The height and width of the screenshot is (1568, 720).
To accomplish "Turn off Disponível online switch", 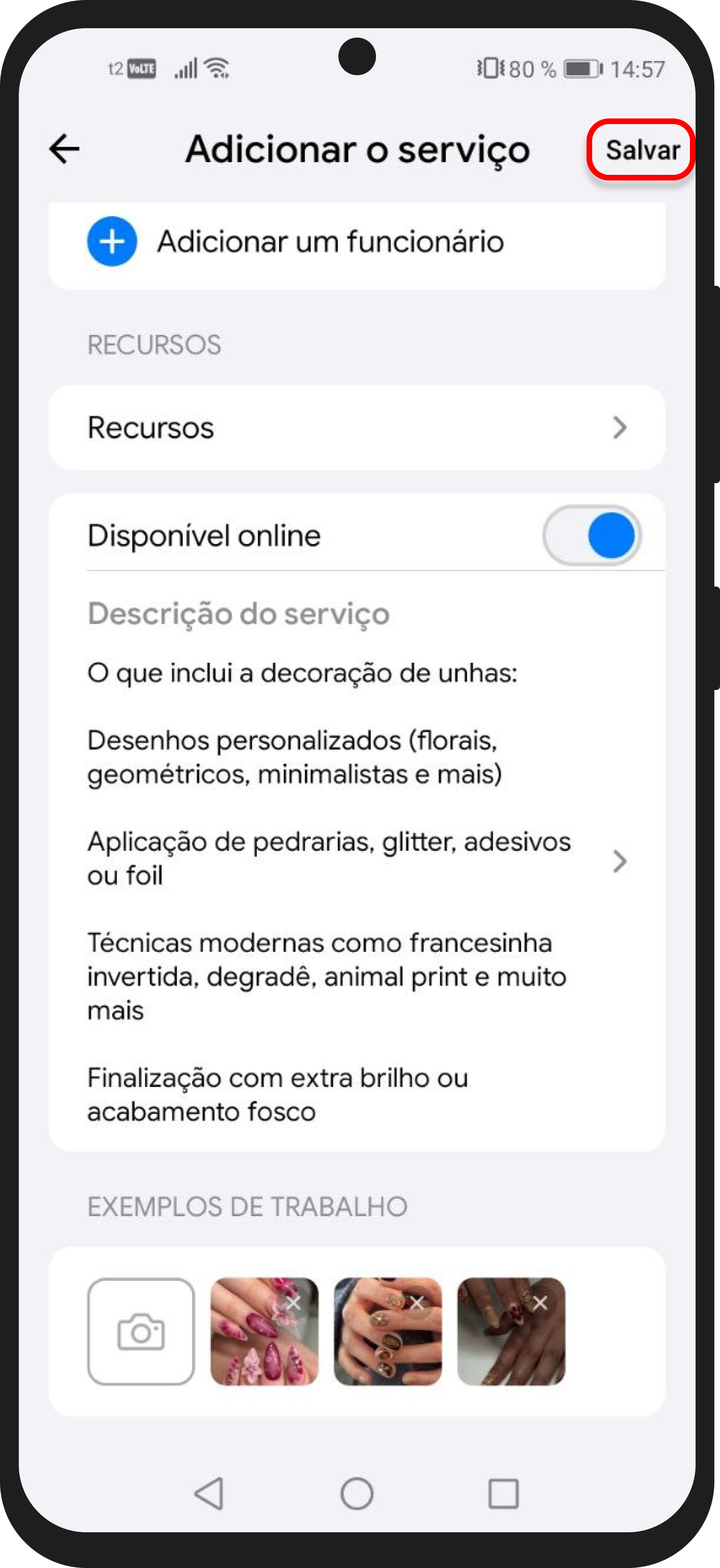I will [x=591, y=536].
